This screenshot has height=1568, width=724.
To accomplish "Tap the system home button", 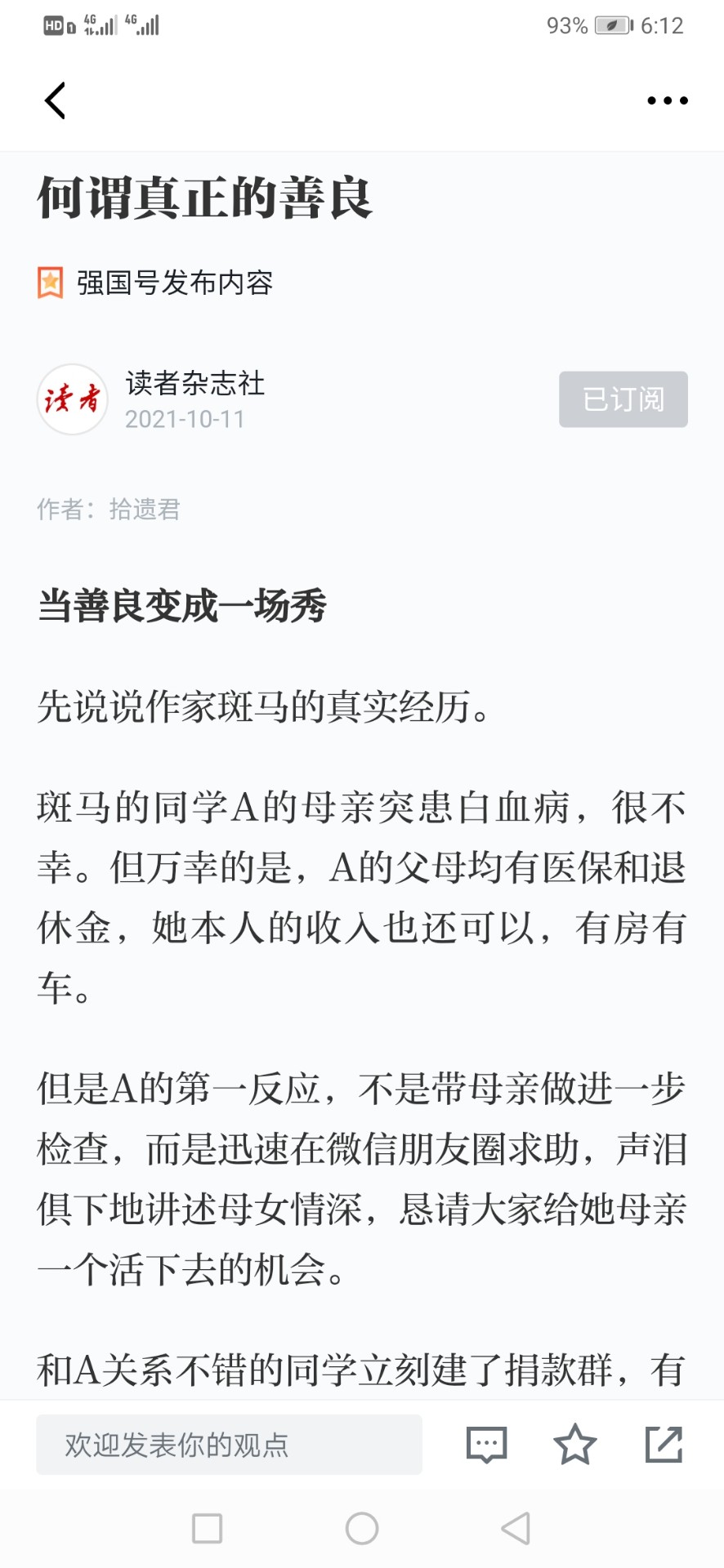I will 362,1528.
